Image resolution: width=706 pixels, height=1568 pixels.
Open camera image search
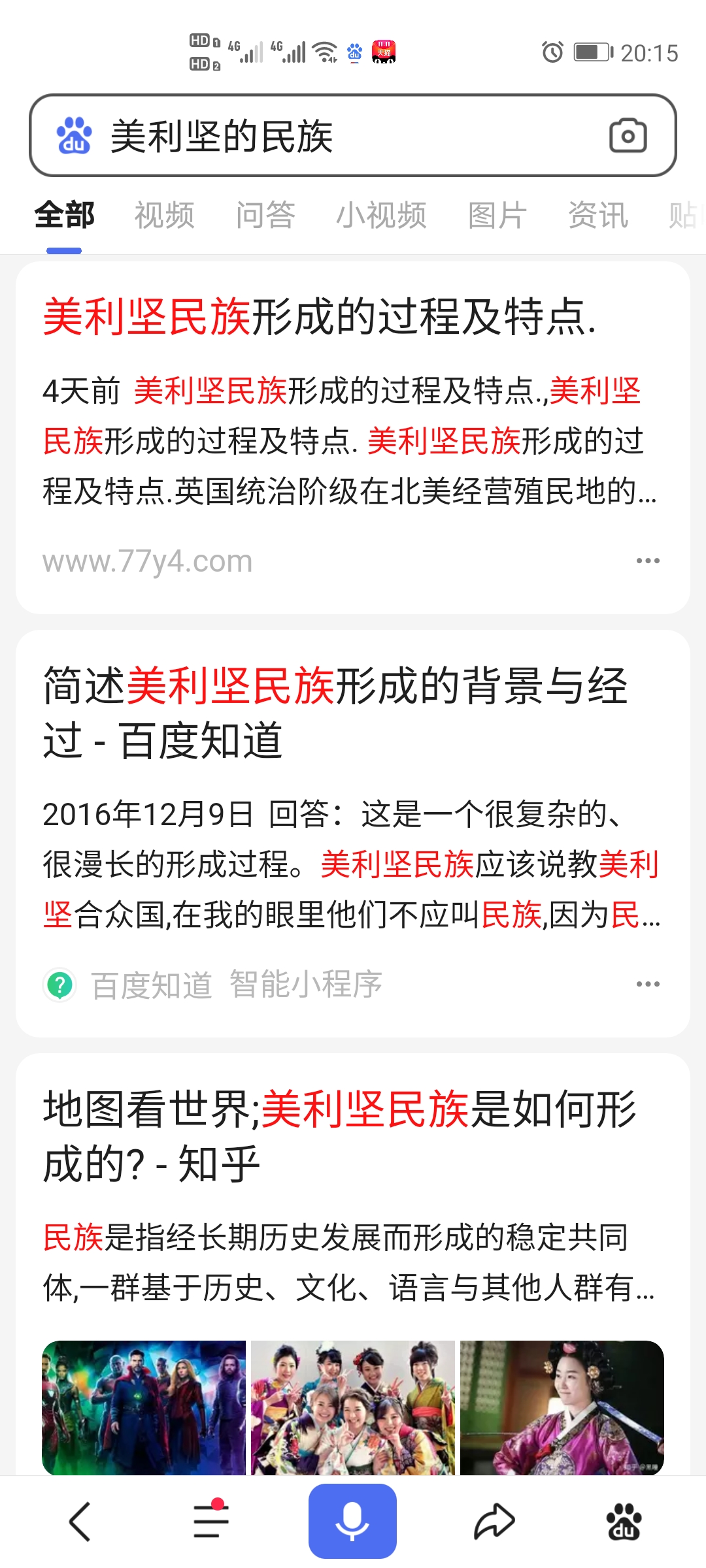tap(628, 136)
